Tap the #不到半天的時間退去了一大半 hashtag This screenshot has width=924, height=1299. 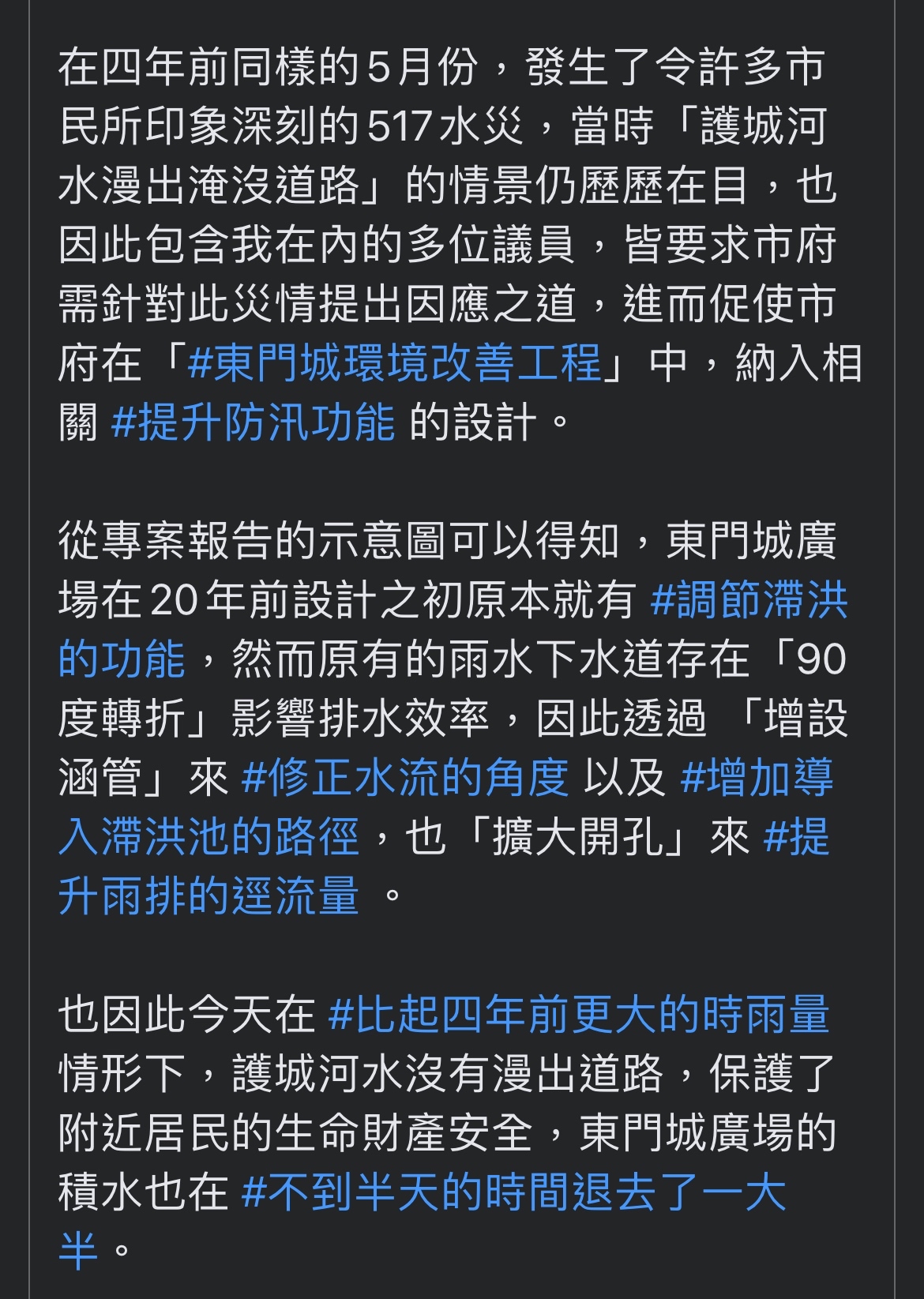click(x=513, y=1193)
